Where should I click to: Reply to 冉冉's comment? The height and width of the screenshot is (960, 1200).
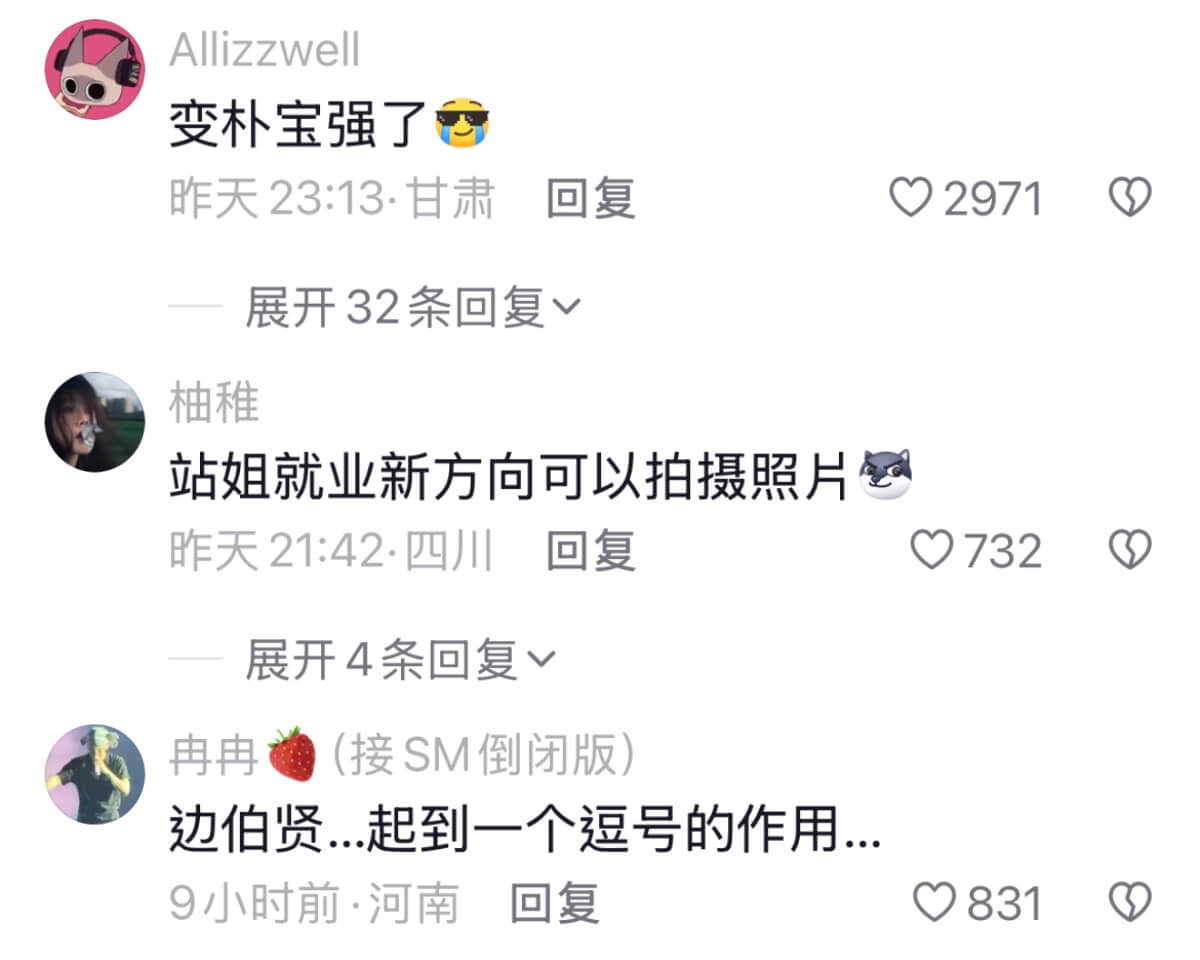click(554, 903)
